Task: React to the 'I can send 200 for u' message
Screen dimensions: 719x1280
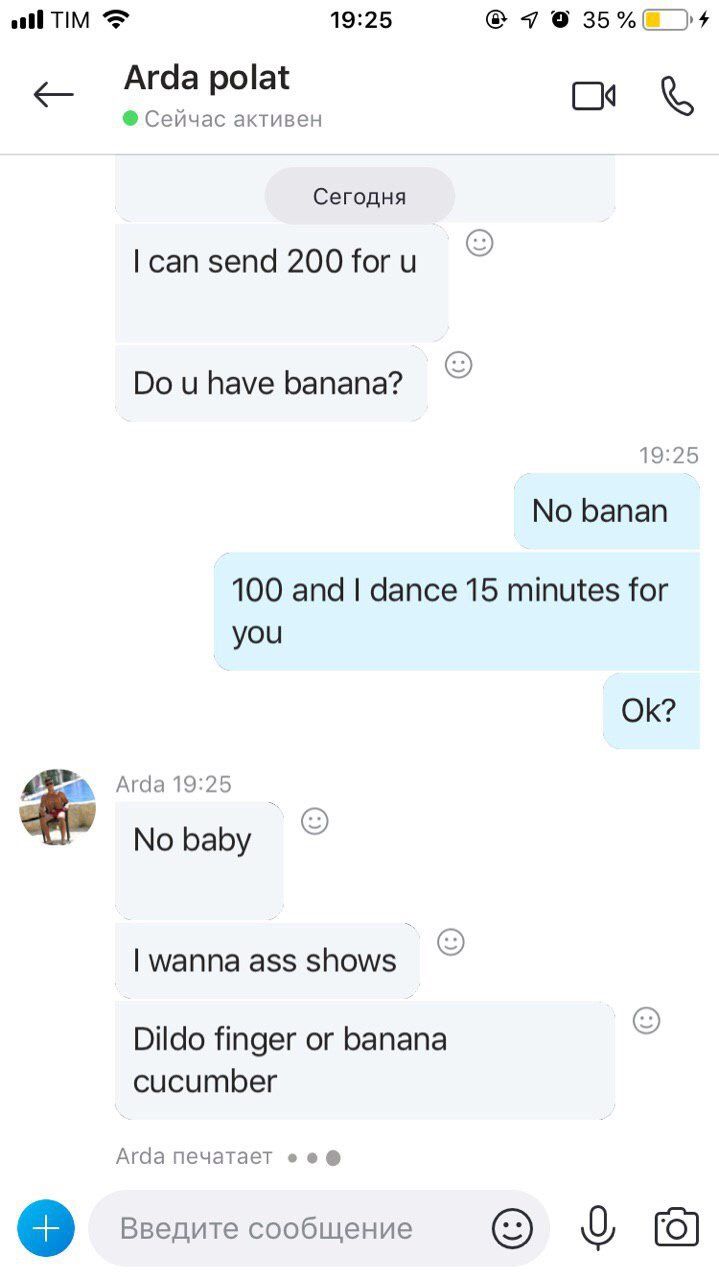Action: click(480, 243)
